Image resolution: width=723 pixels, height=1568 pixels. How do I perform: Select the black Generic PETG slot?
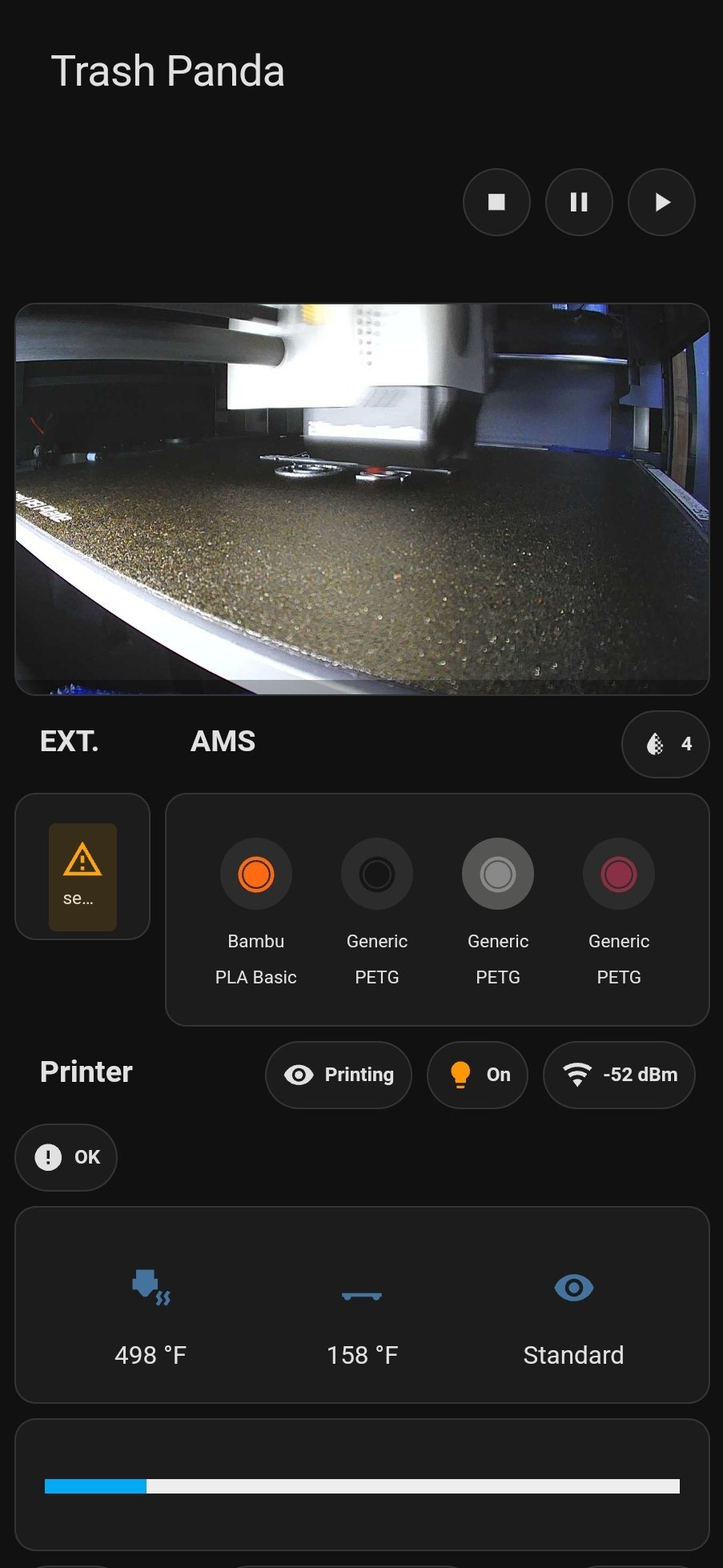coord(377,874)
